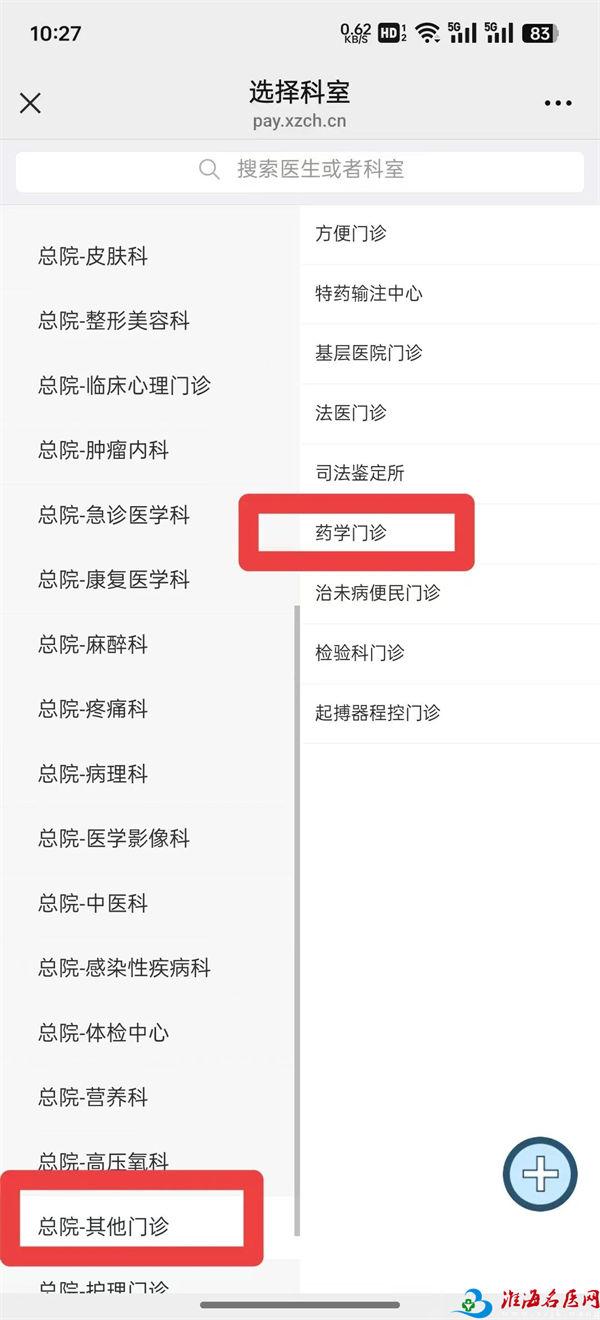This screenshot has width=600, height=1320.
Task: Select 药学门诊 clinic
Action: pos(450,533)
